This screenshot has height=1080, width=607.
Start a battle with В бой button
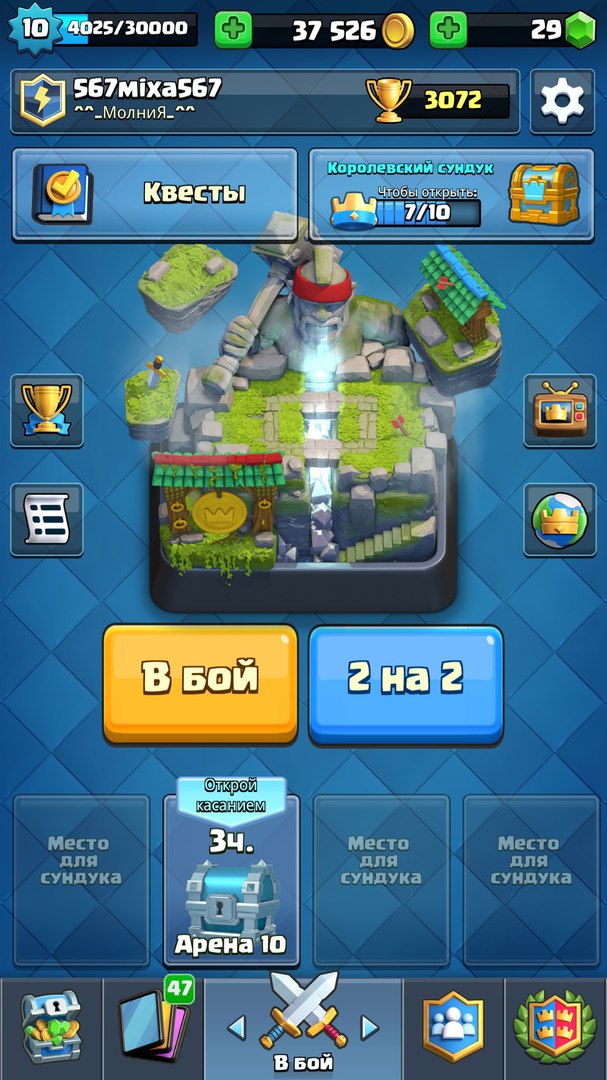pyautogui.click(x=200, y=684)
